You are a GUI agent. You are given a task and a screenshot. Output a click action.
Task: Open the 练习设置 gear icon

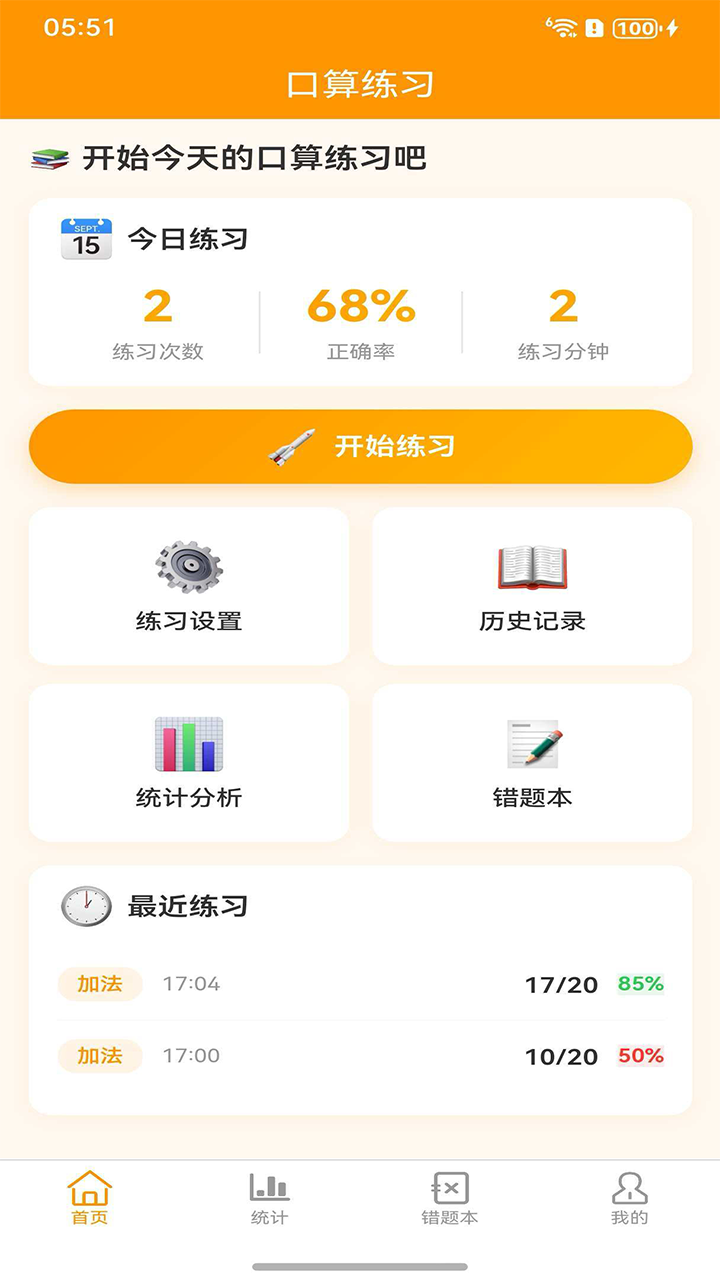[x=188, y=565]
